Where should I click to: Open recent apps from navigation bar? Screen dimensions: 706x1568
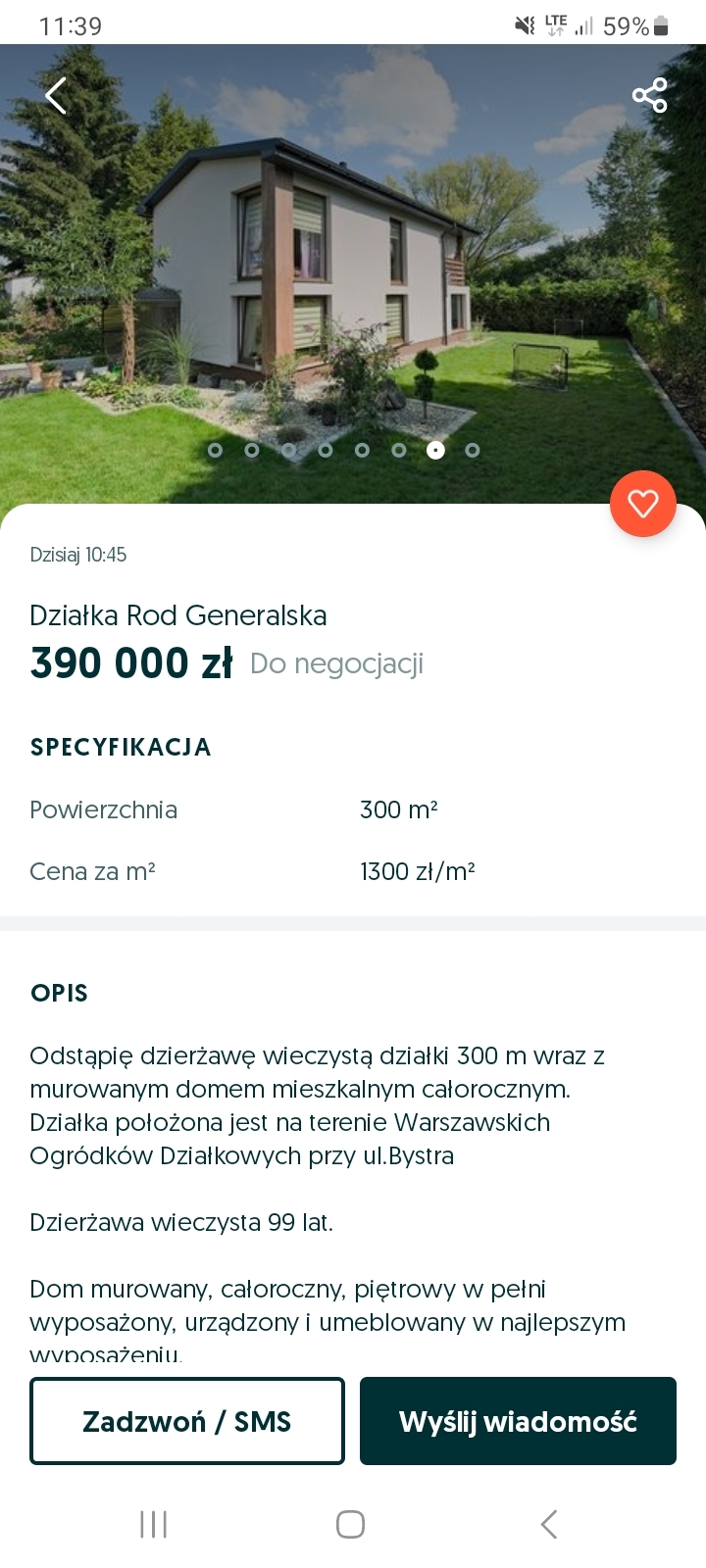(154, 1524)
